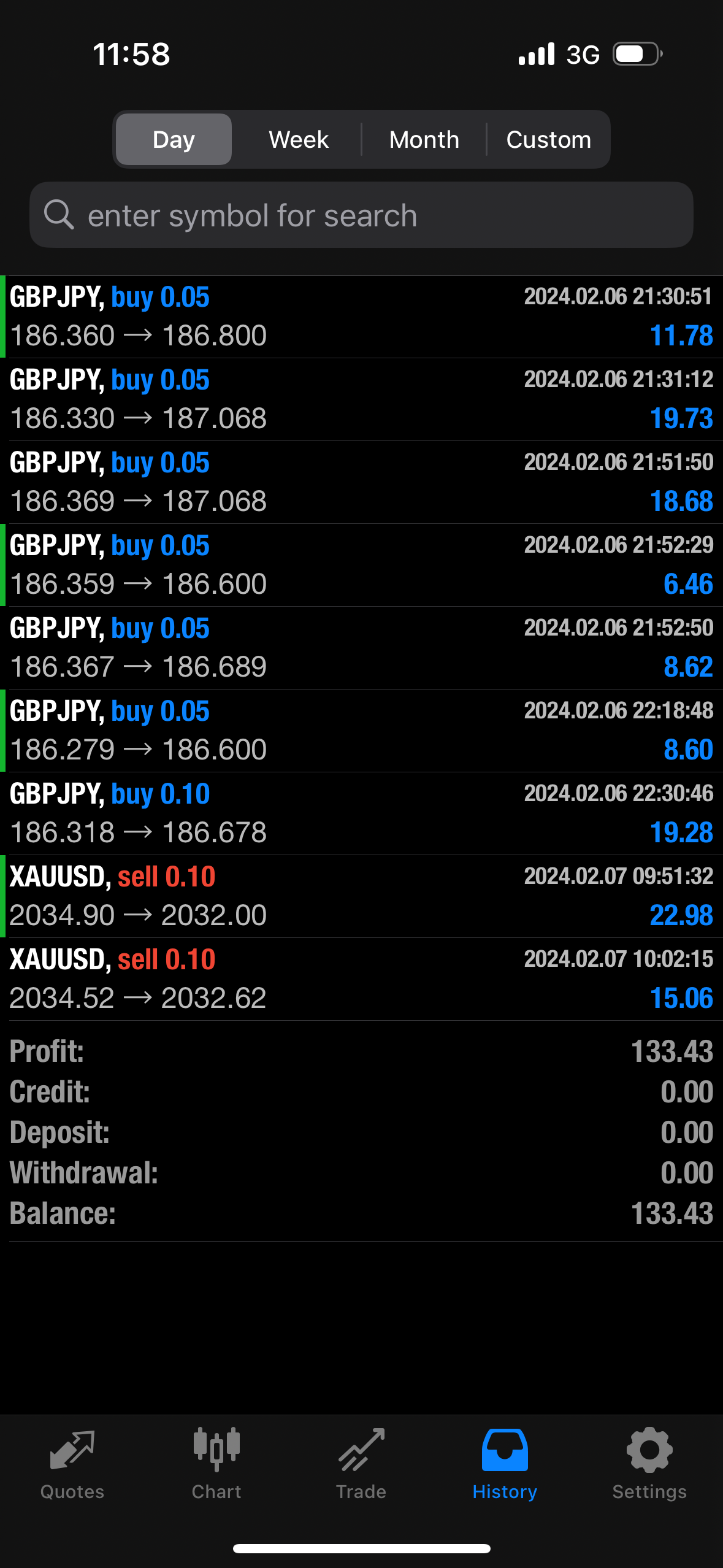Select the History tab
Image resolution: width=723 pixels, height=1568 pixels.
point(505,1464)
